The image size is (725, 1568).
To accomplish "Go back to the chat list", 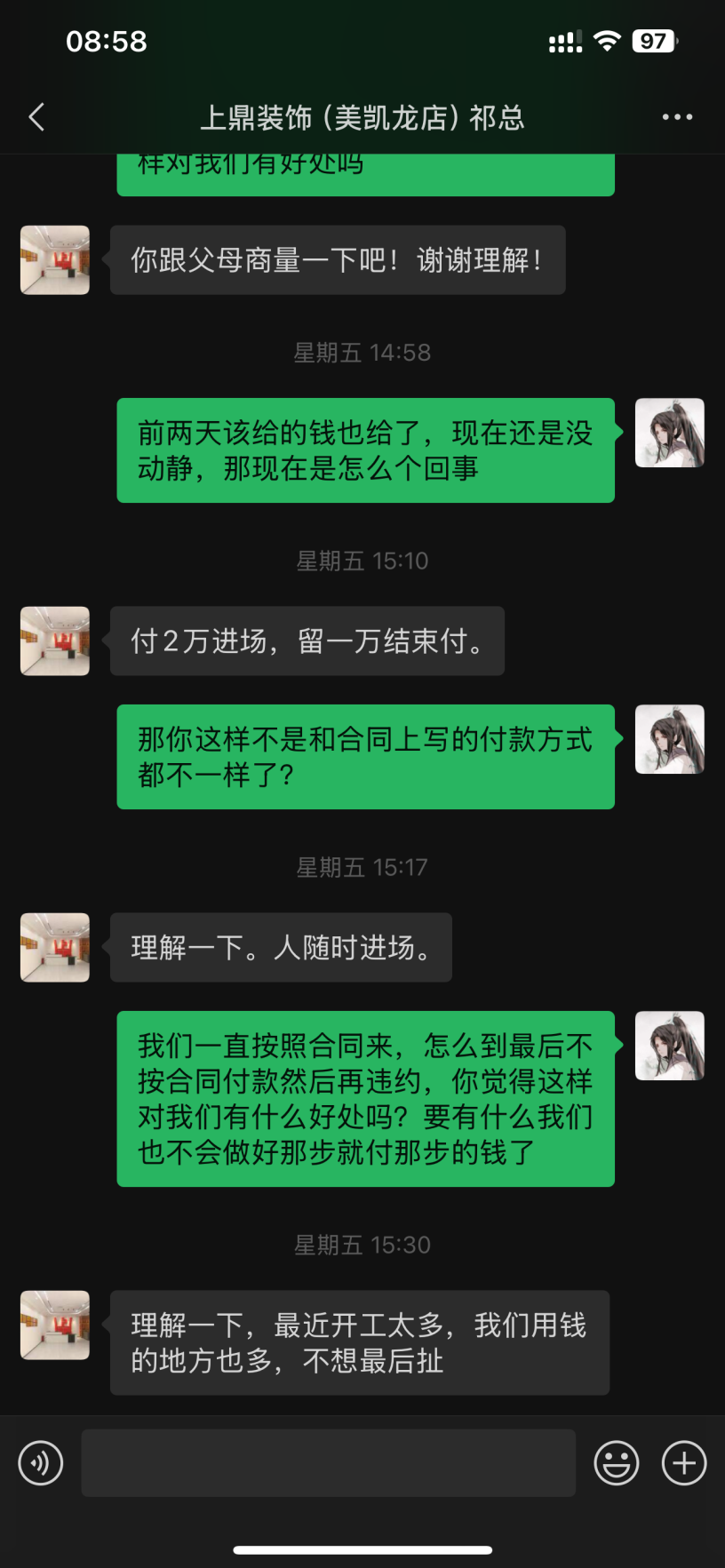I will (36, 117).
